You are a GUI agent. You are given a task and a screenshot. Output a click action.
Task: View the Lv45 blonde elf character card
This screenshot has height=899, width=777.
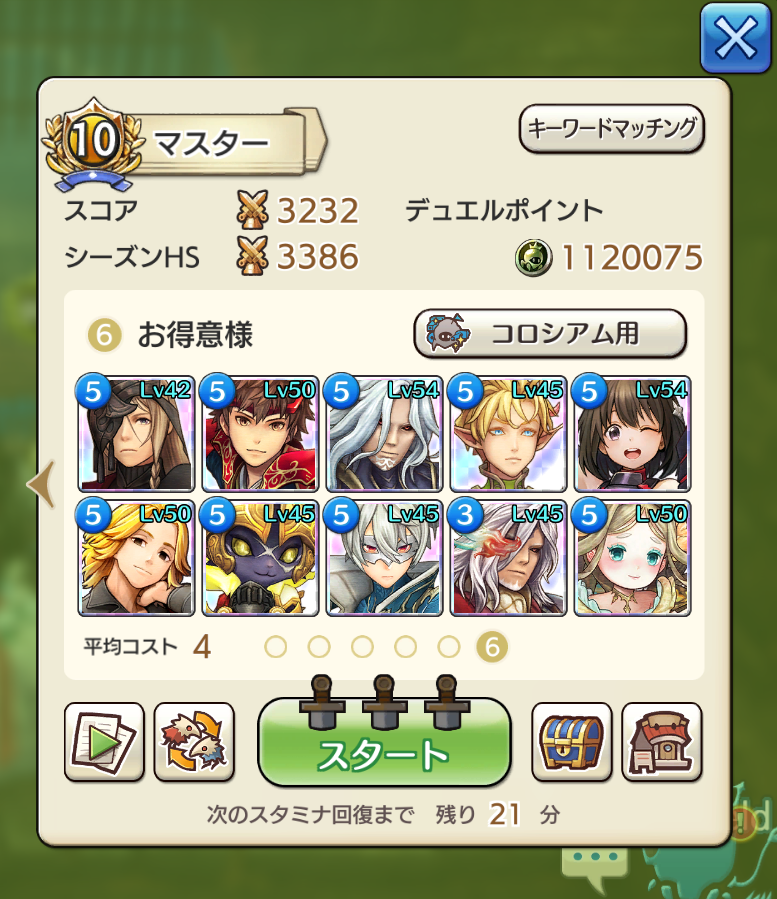click(x=508, y=434)
